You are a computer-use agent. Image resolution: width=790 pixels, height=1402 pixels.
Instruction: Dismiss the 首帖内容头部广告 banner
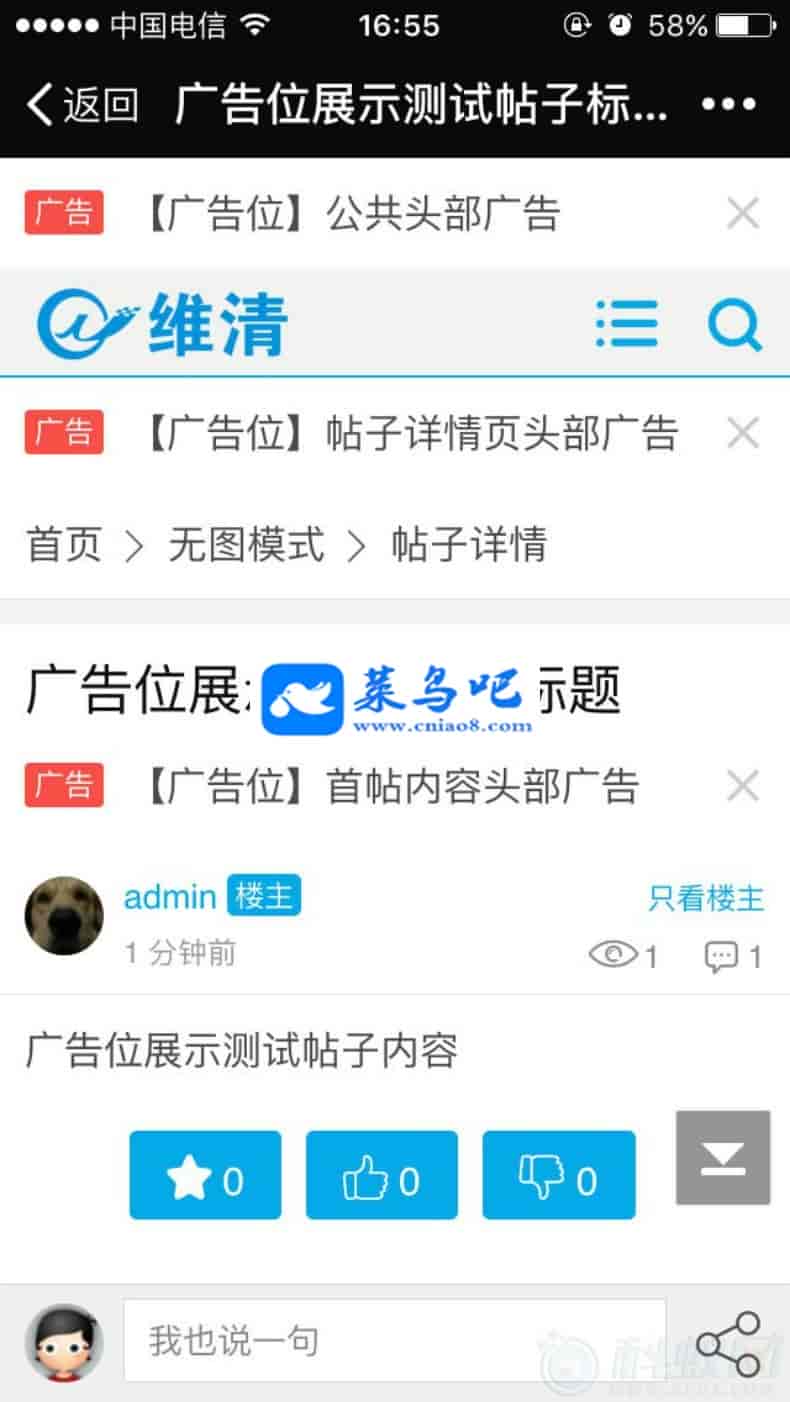(743, 786)
